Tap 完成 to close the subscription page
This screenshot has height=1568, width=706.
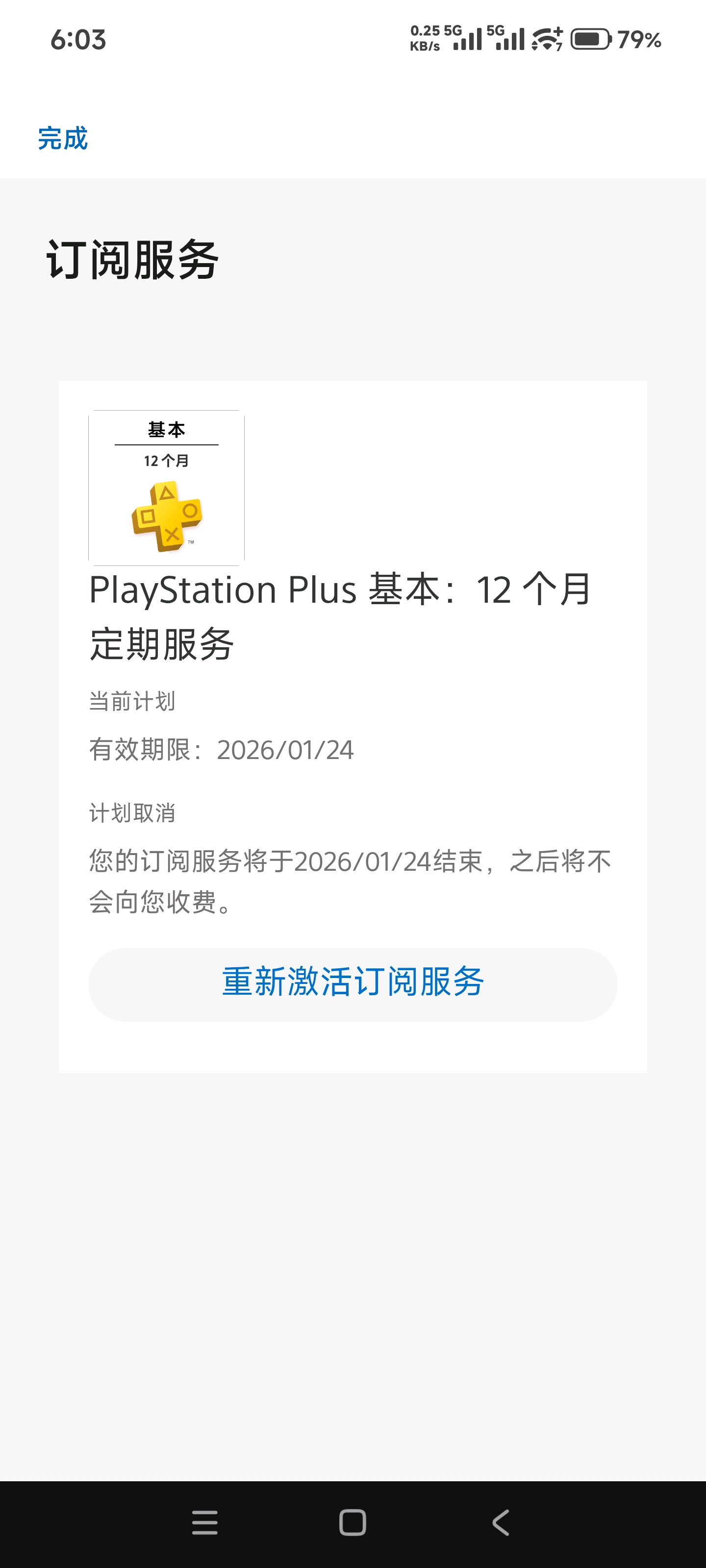tap(63, 139)
